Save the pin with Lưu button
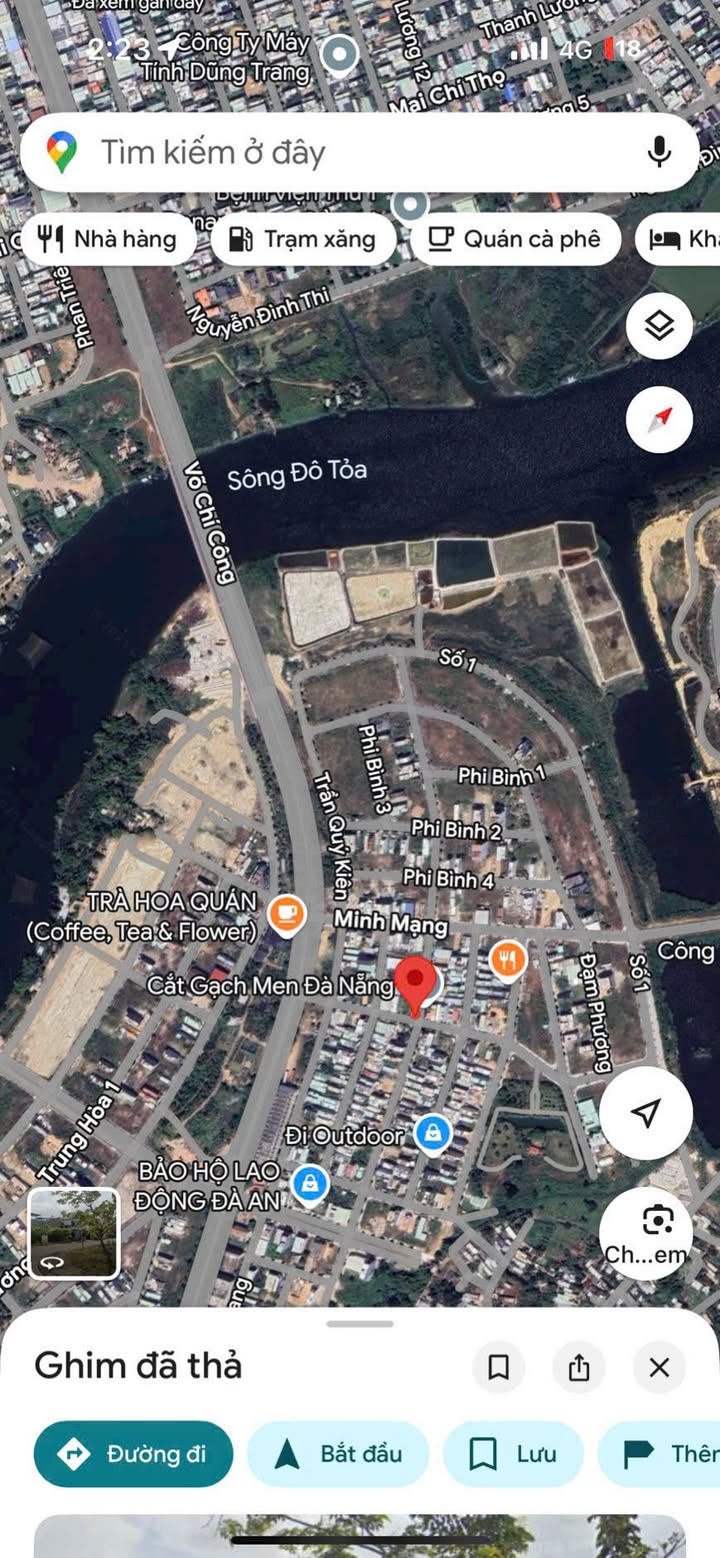720x1558 pixels. click(x=513, y=1453)
